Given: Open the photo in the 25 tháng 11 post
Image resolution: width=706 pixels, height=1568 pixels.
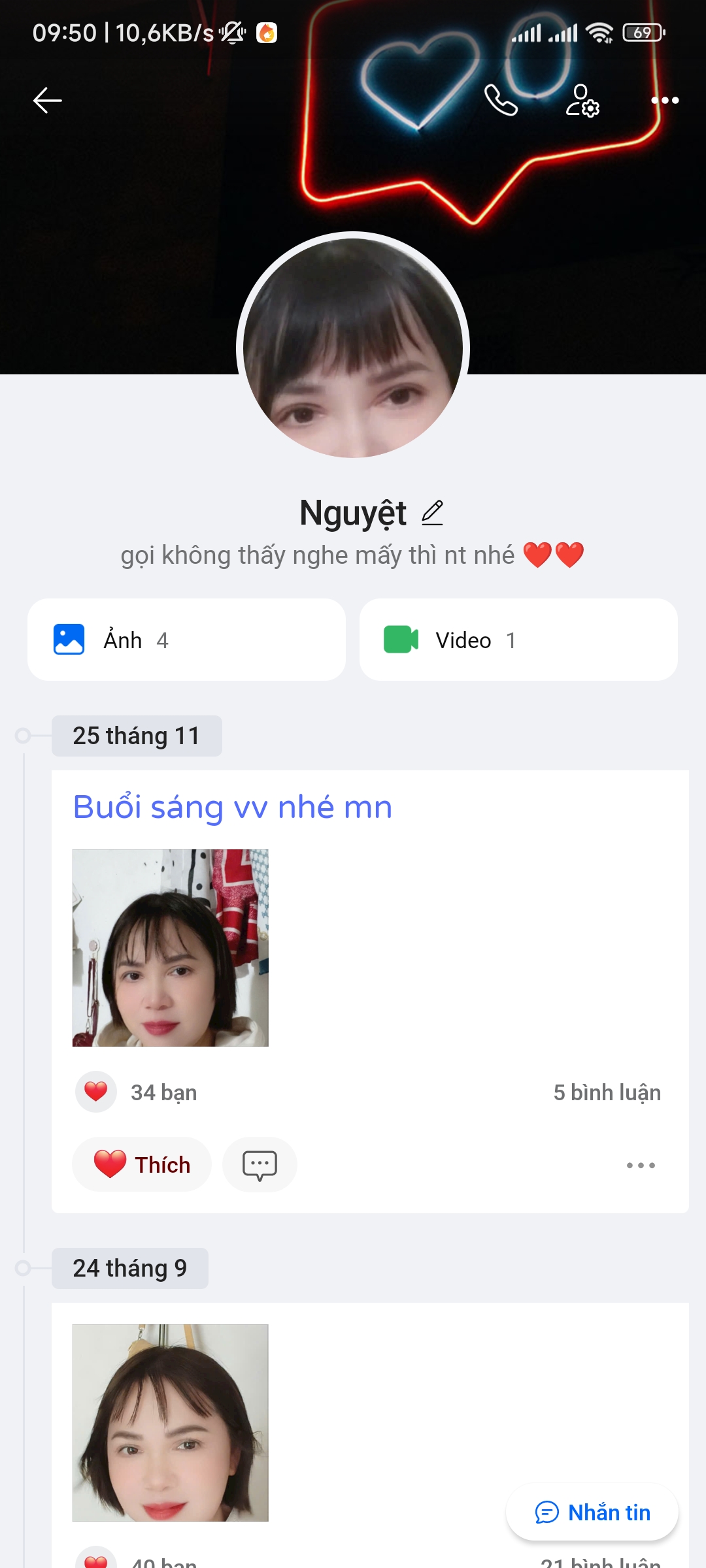Looking at the screenshot, I should point(170,947).
